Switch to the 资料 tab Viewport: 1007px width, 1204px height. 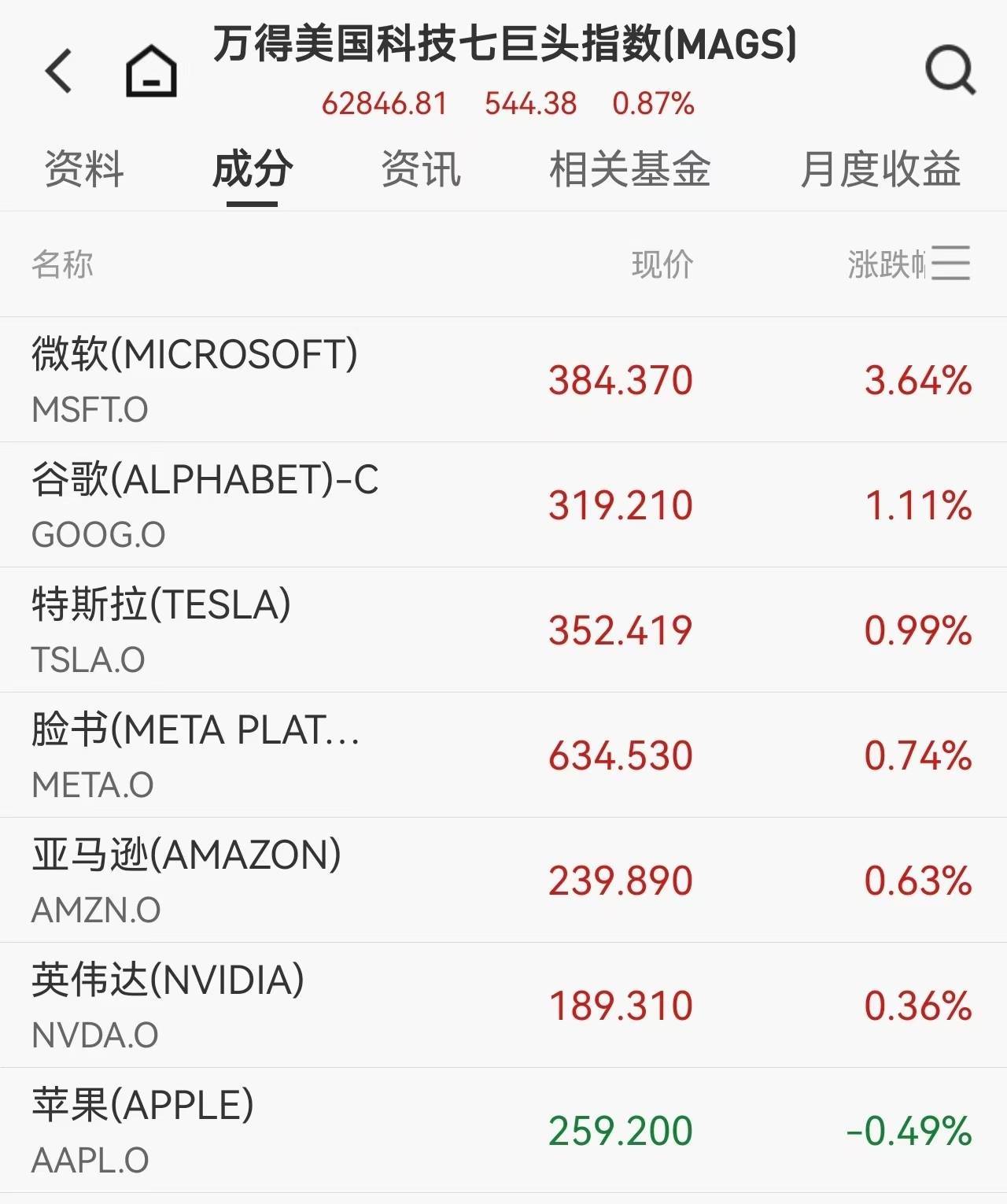pos(84,169)
